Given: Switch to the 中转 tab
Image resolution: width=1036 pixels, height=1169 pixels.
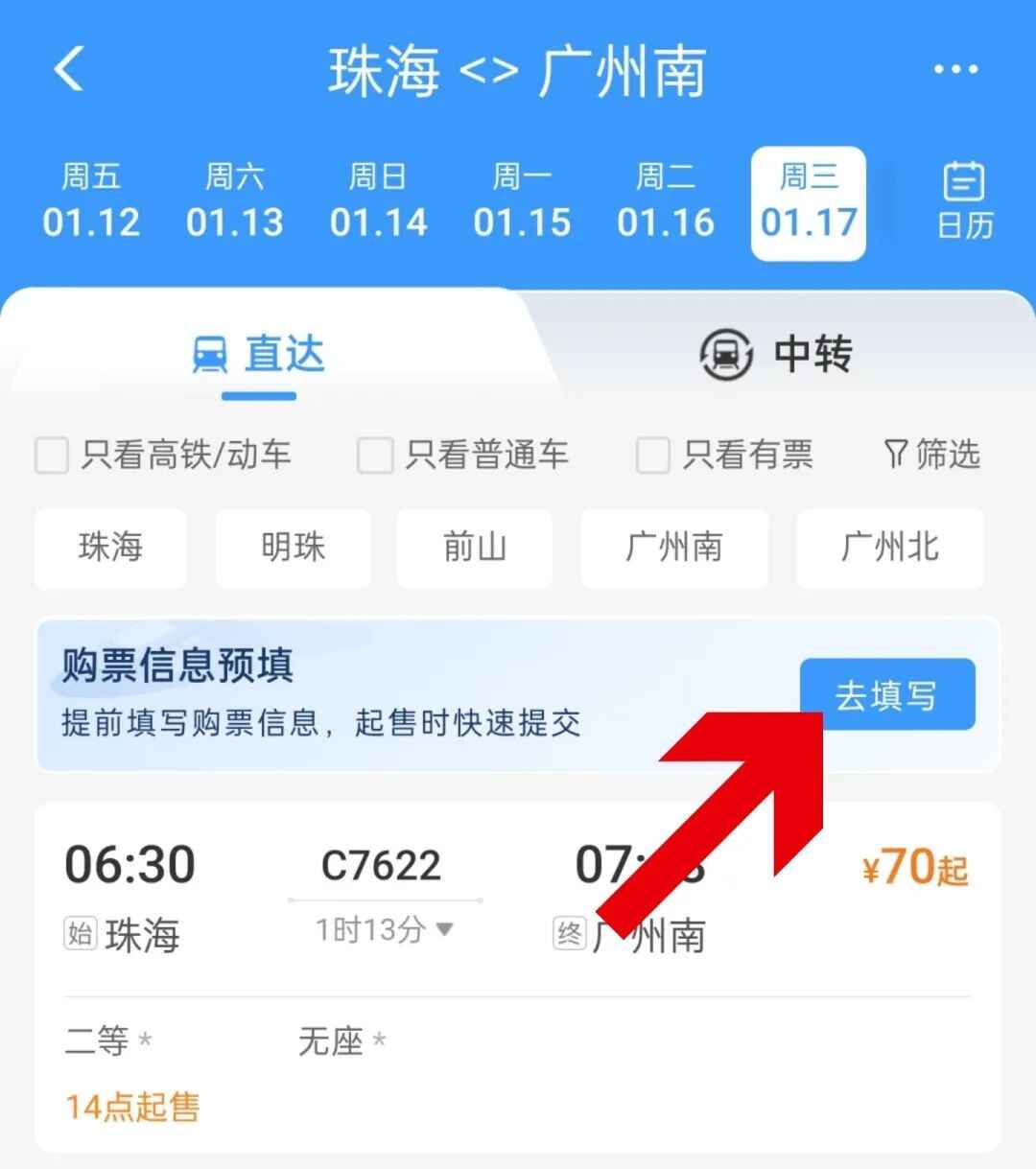Looking at the screenshot, I should (777, 355).
